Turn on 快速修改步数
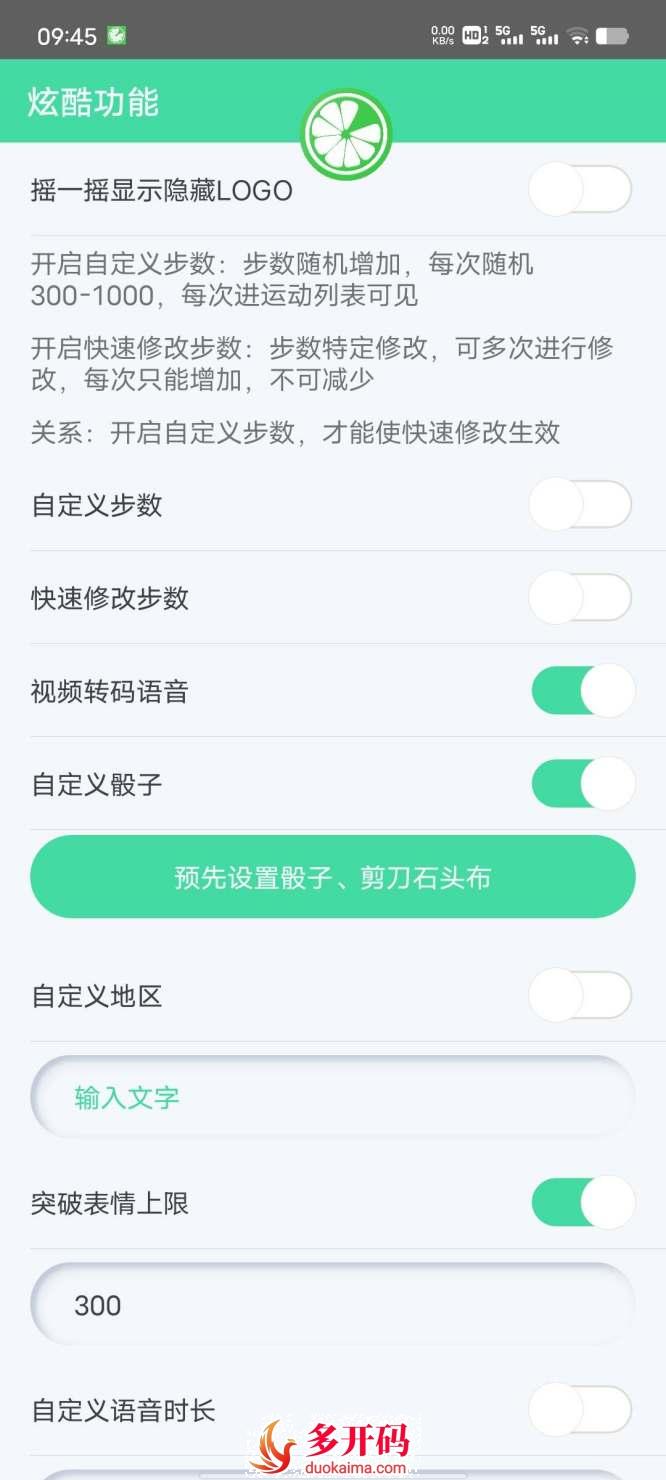Image resolution: width=666 pixels, height=1480 pixels. click(x=580, y=598)
